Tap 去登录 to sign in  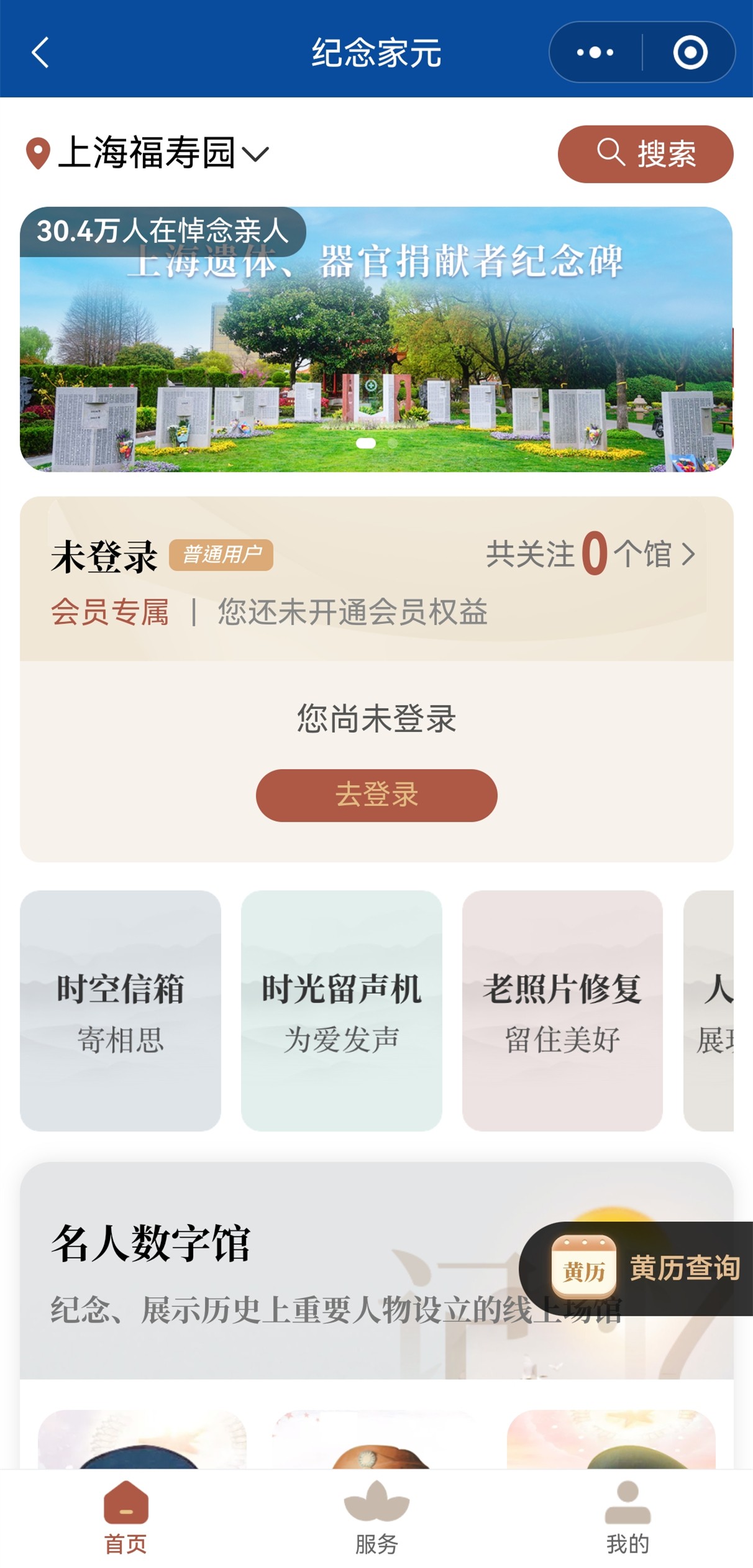[376, 795]
